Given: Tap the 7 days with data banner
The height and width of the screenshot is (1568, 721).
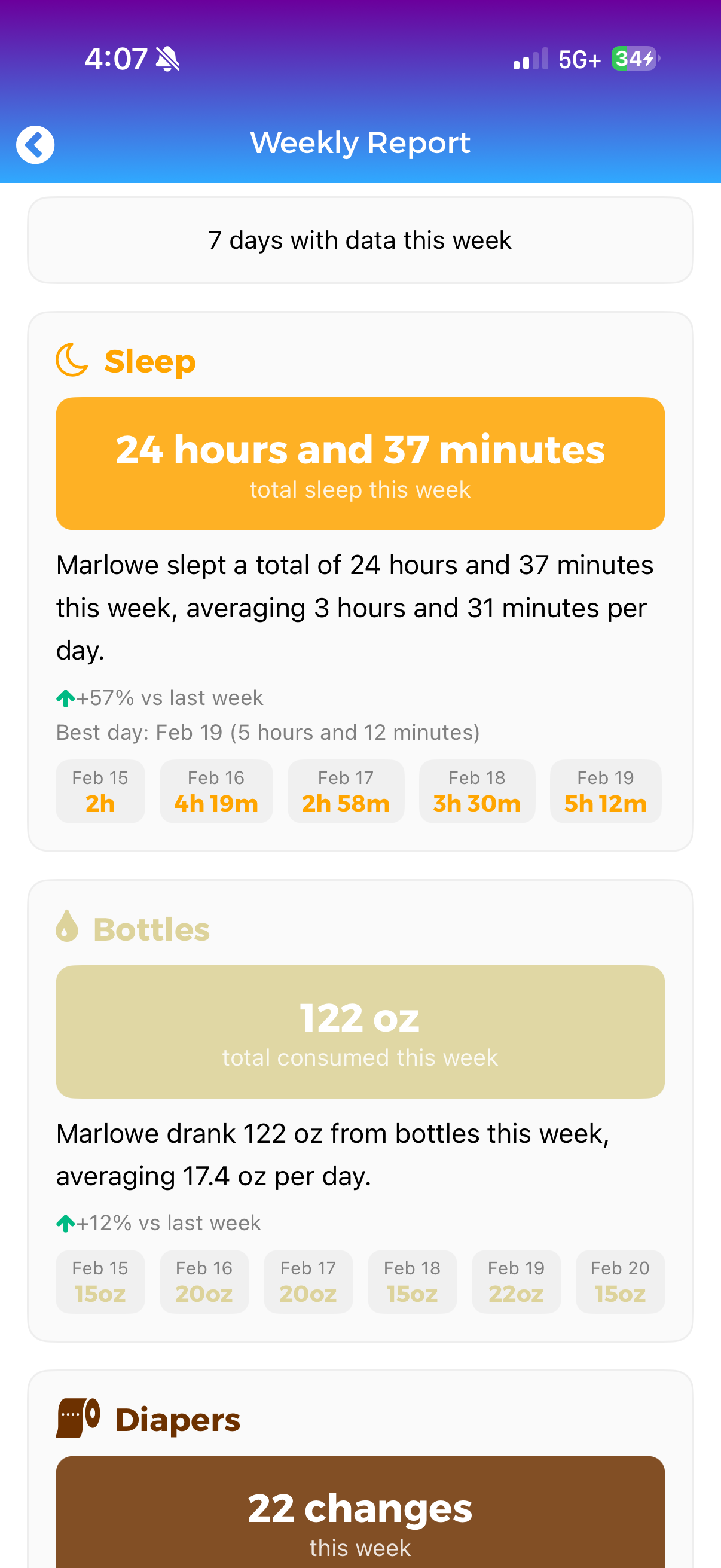Looking at the screenshot, I should tap(360, 239).
